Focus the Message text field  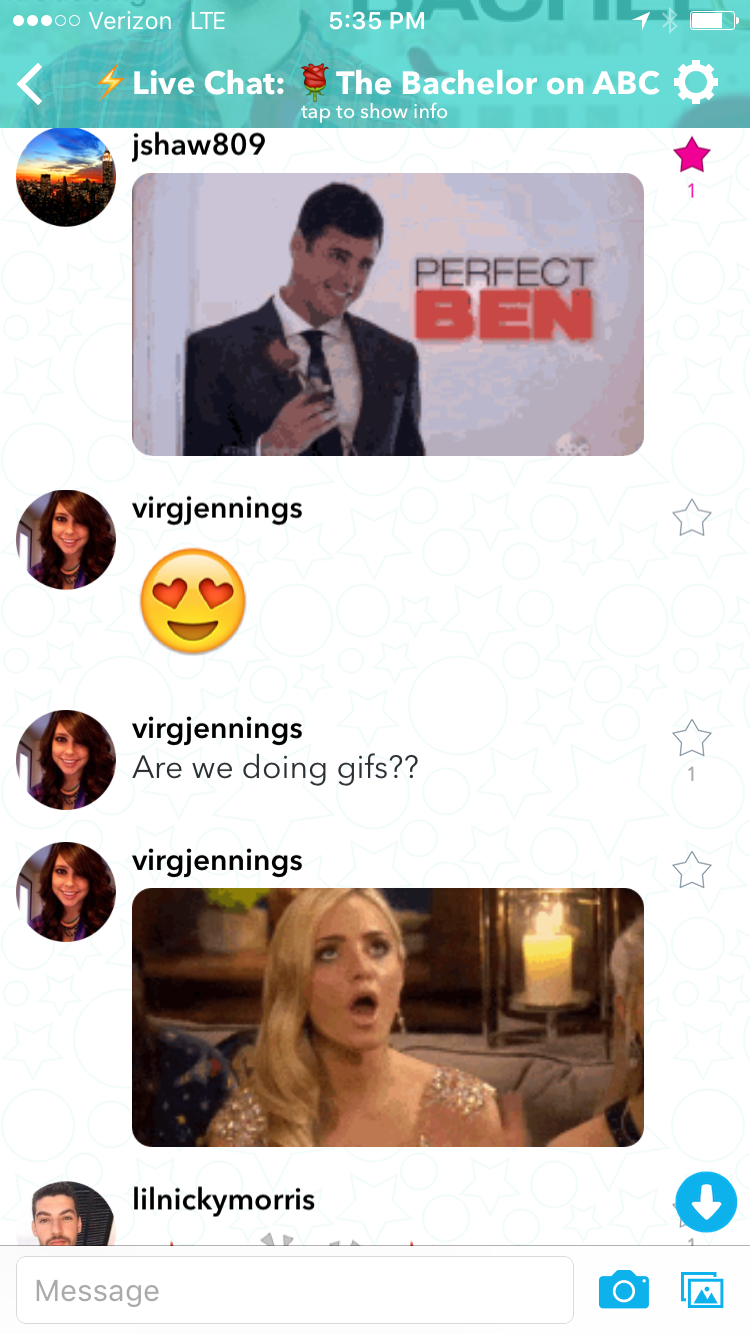[x=294, y=1290]
